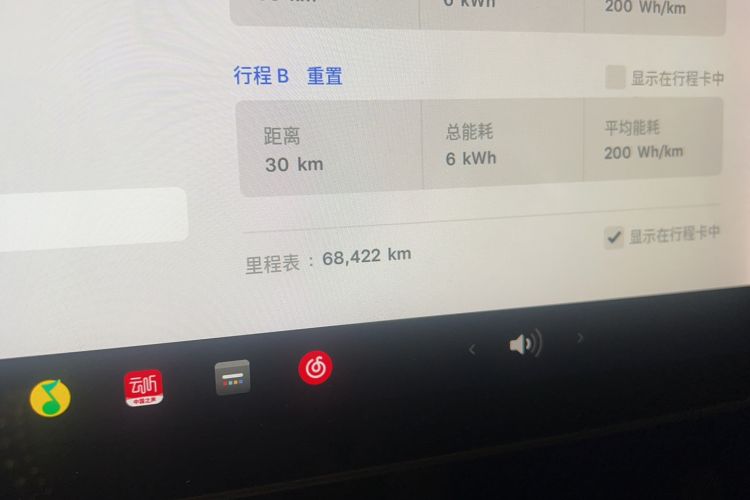Screen dimensions: 750x500
Task: Tap the volume speaker icon
Action: pyautogui.click(x=523, y=345)
